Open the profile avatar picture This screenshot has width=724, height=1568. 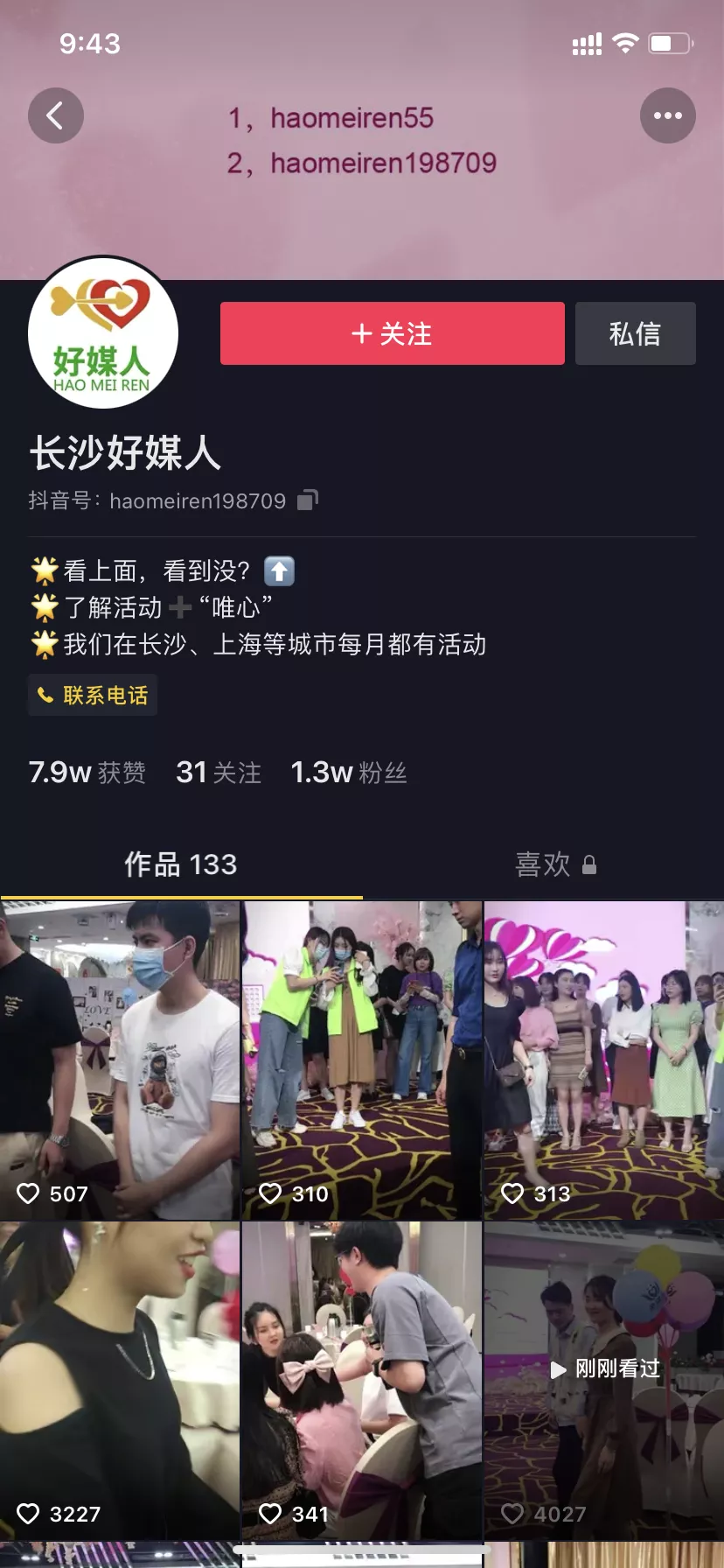click(102, 333)
